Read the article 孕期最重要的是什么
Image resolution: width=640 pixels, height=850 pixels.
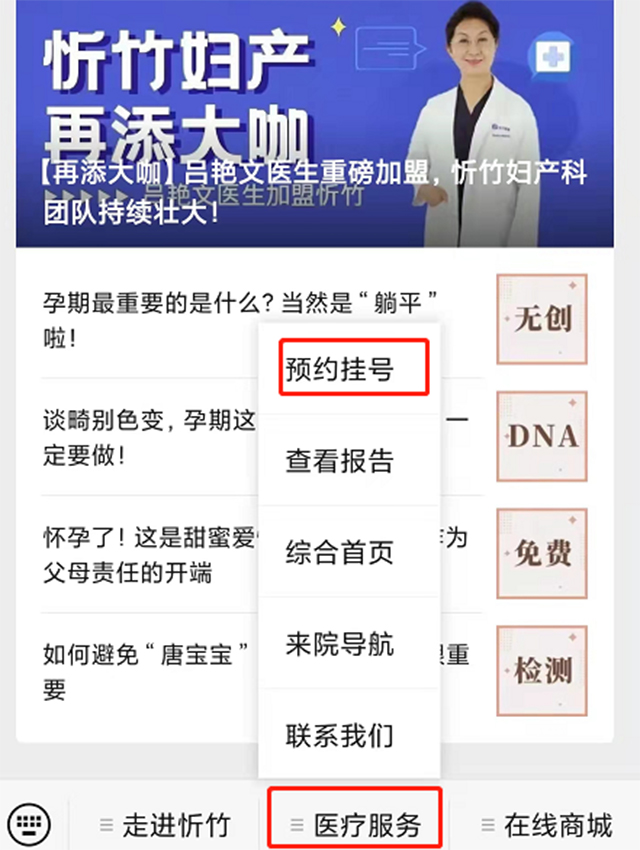pyautogui.click(x=150, y=320)
